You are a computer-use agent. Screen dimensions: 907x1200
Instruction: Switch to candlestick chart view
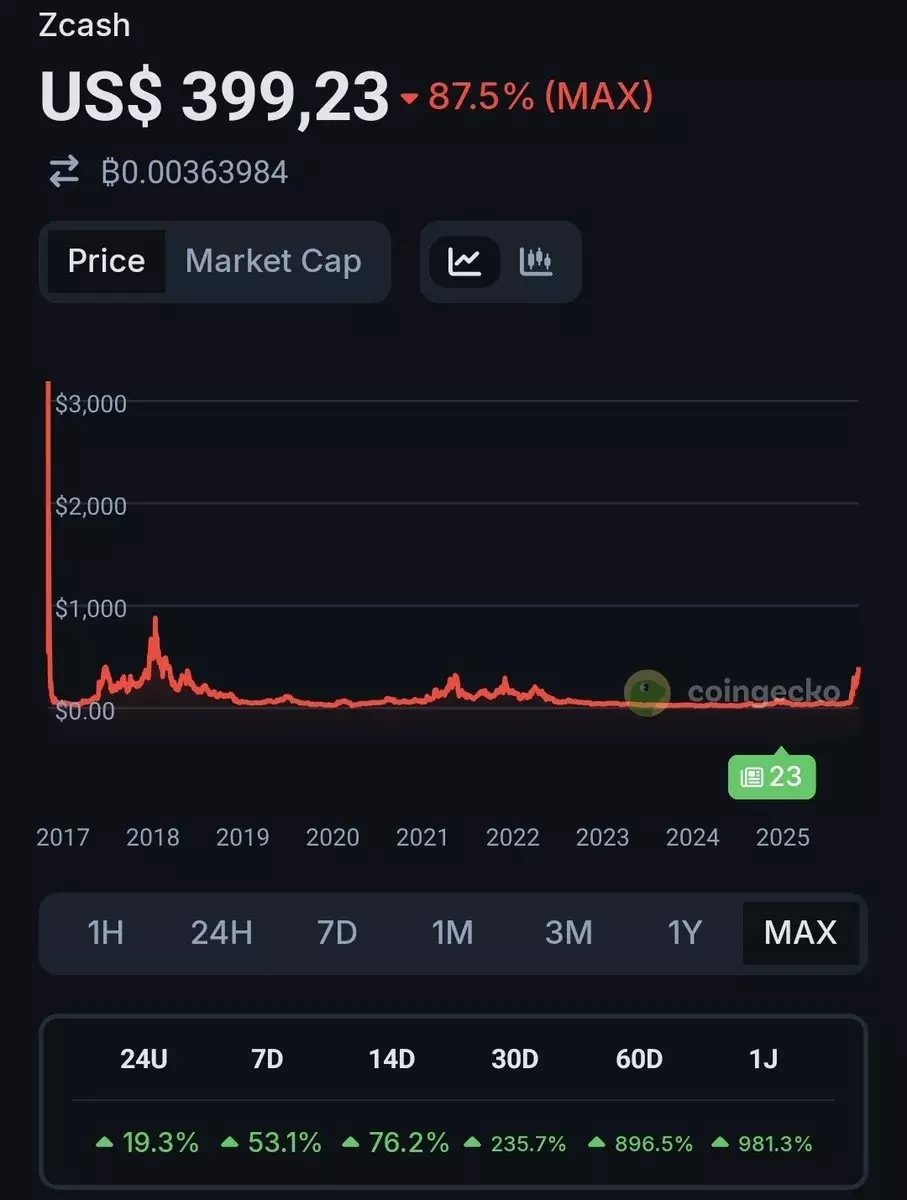[x=536, y=262]
